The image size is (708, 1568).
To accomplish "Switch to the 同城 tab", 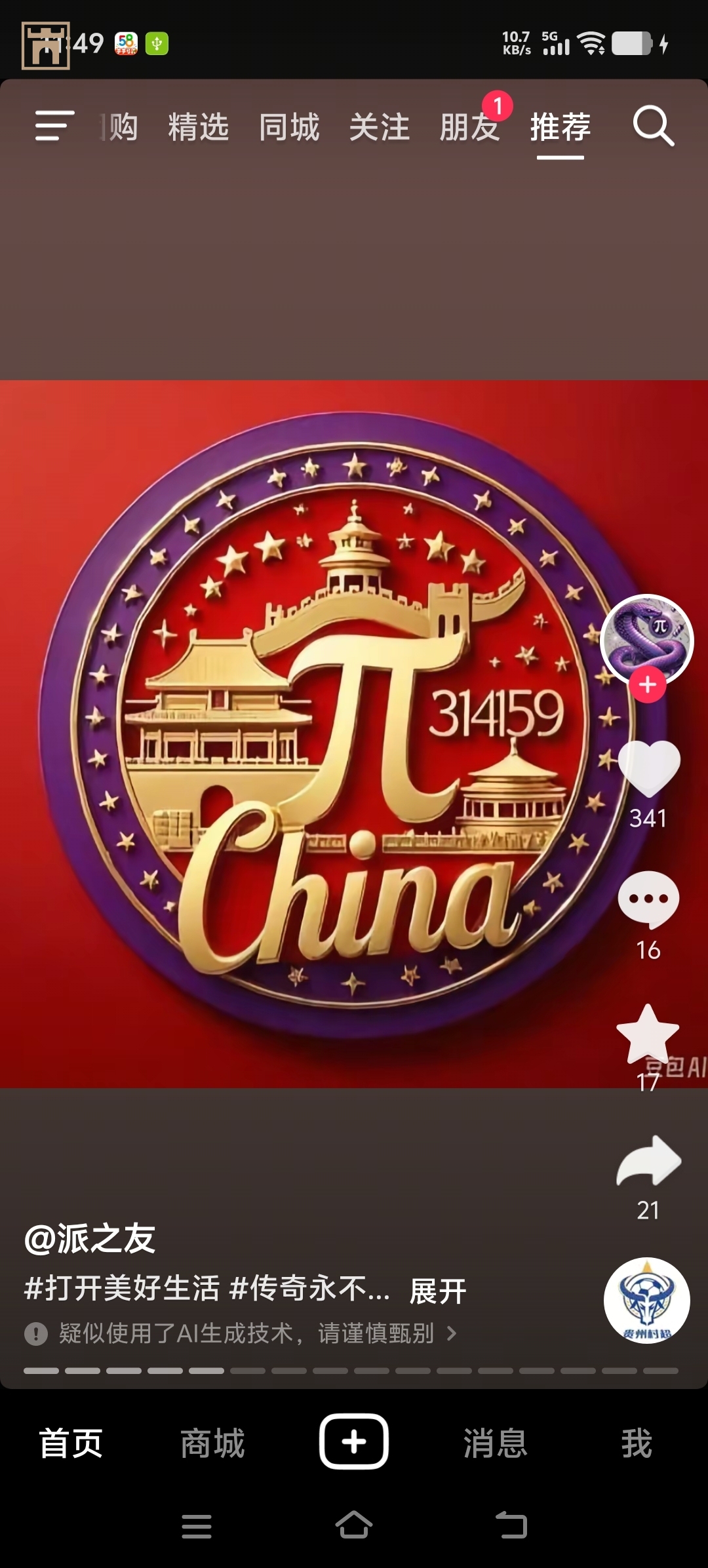I will pos(289,127).
